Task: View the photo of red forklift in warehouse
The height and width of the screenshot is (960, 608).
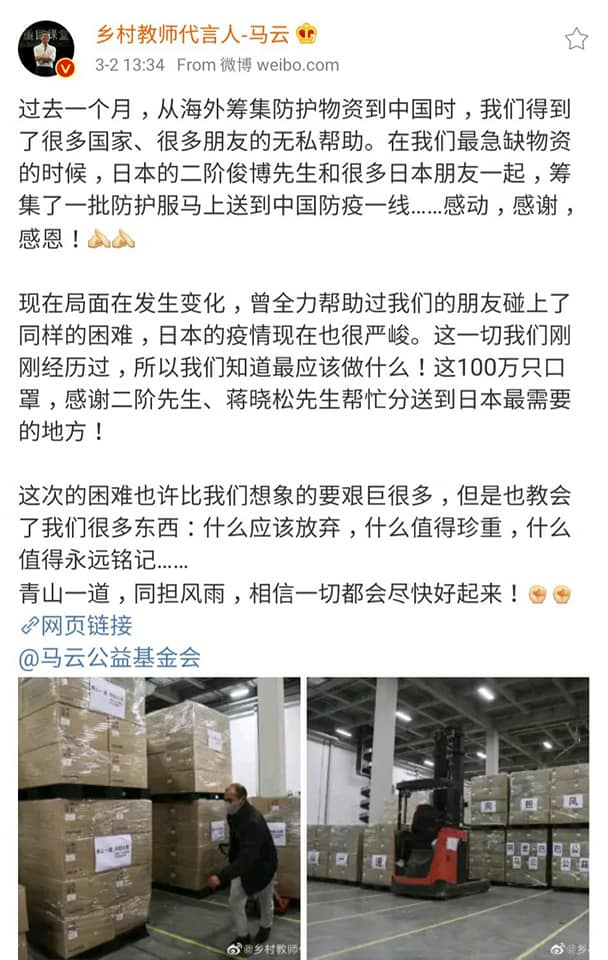Action: point(447,817)
